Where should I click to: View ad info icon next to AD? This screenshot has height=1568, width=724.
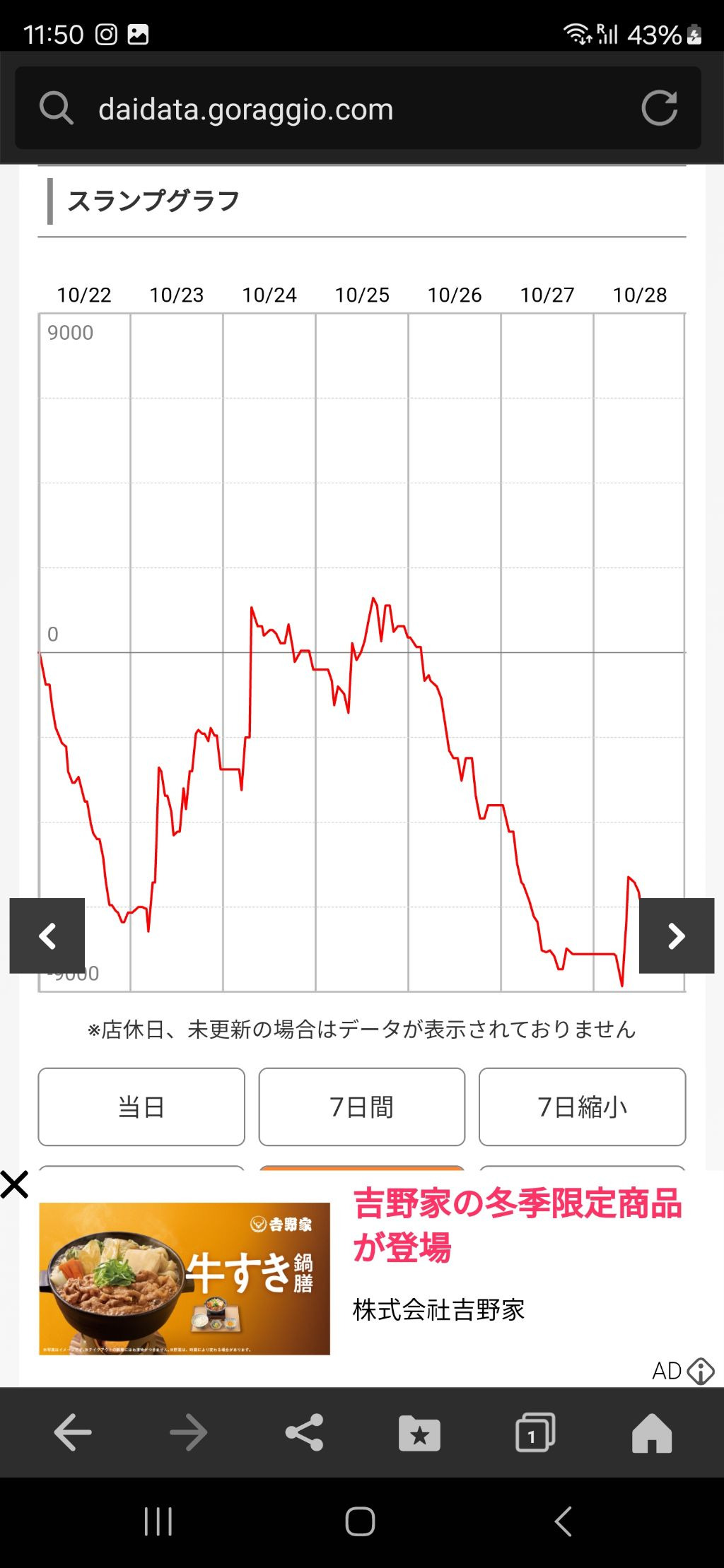pos(700,1371)
